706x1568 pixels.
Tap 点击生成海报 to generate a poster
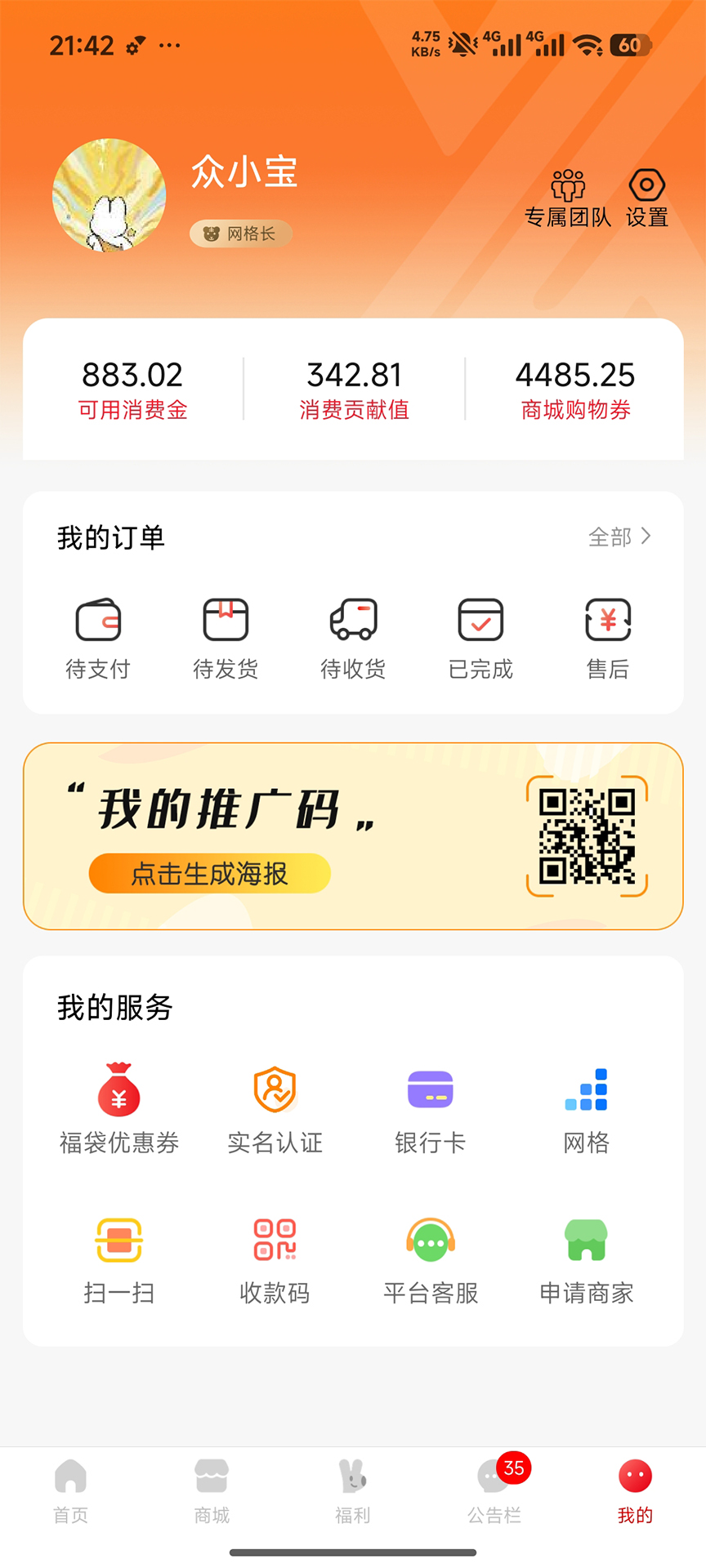209,873
